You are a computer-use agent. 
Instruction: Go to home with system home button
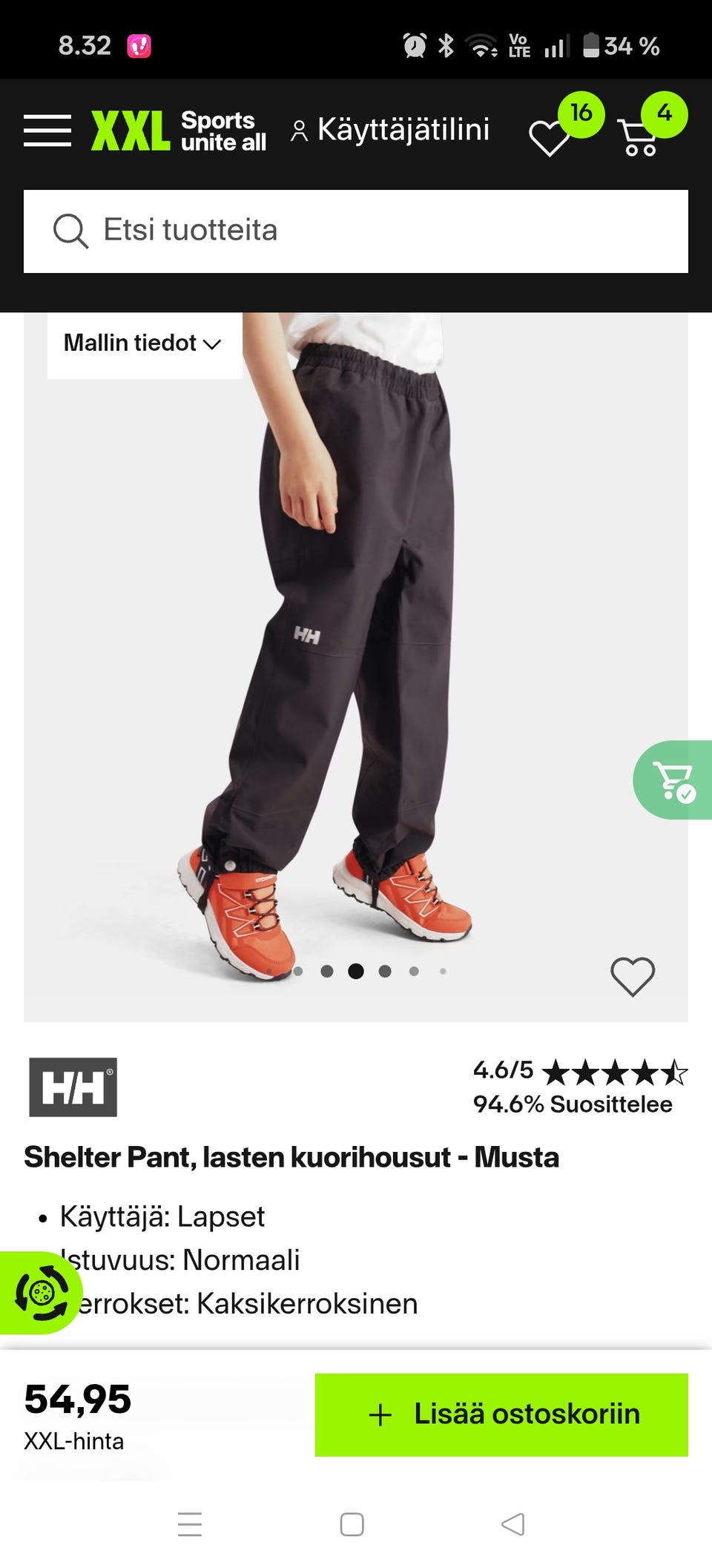coord(352,1525)
